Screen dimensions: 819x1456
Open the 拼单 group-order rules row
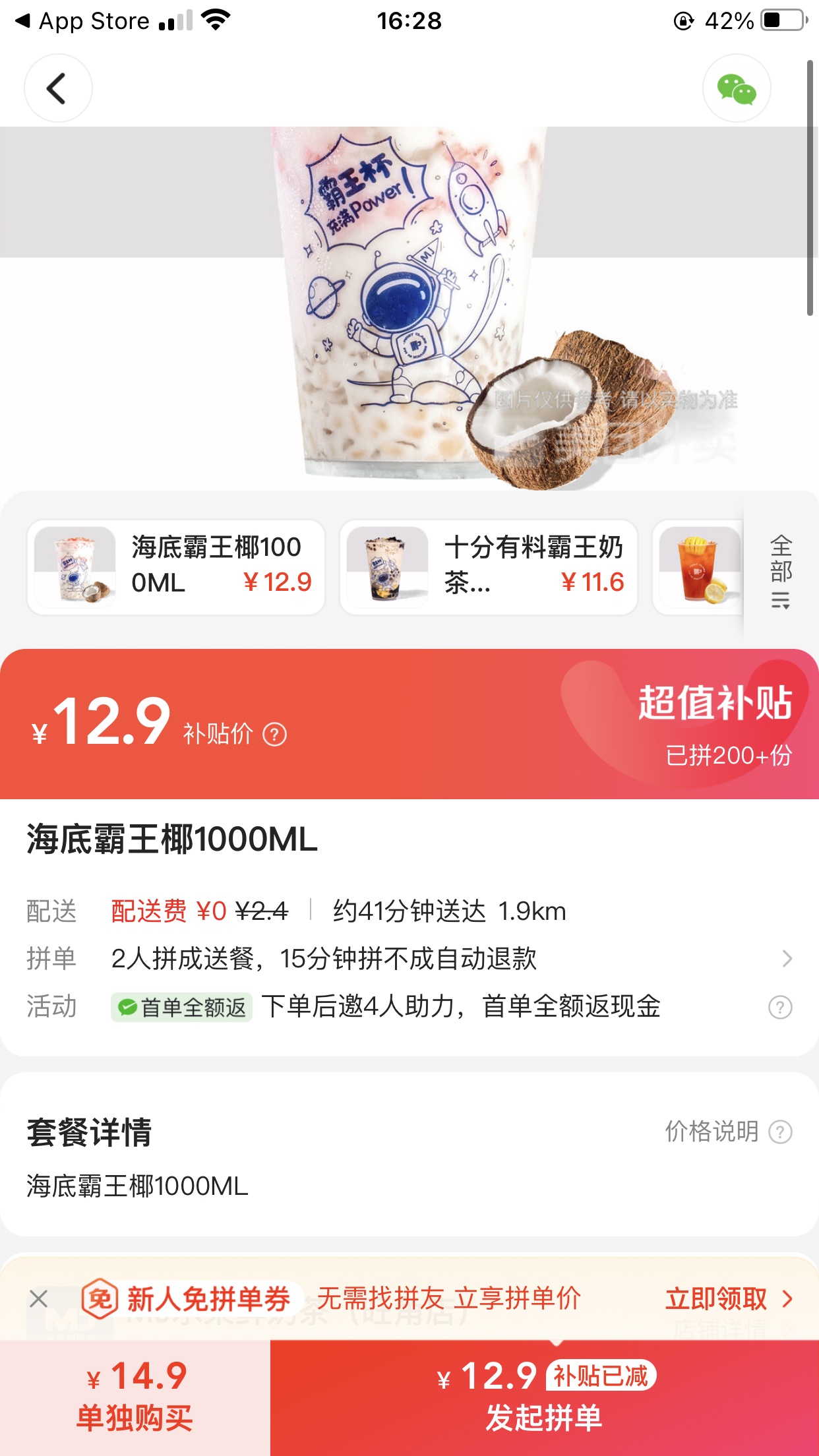(x=409, y=959)
